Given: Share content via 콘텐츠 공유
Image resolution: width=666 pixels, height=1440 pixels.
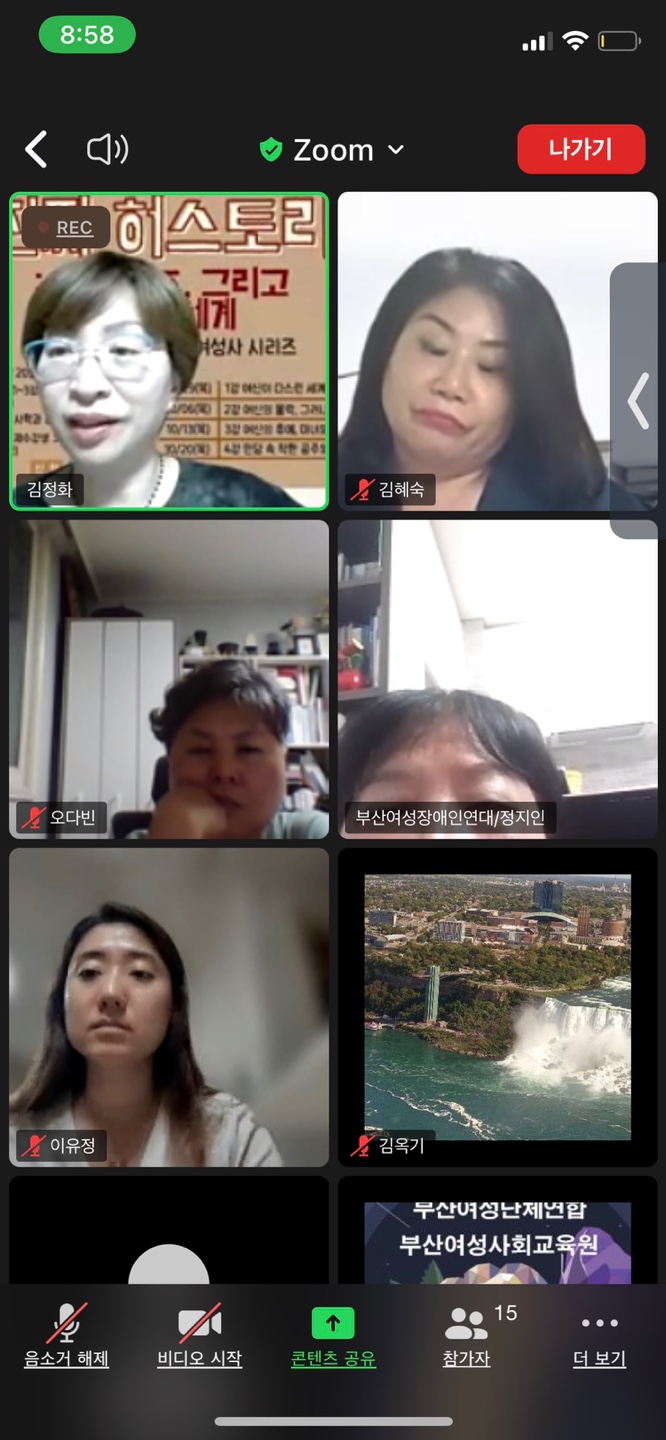Looking at the screenshot, I should (333, 1335).
